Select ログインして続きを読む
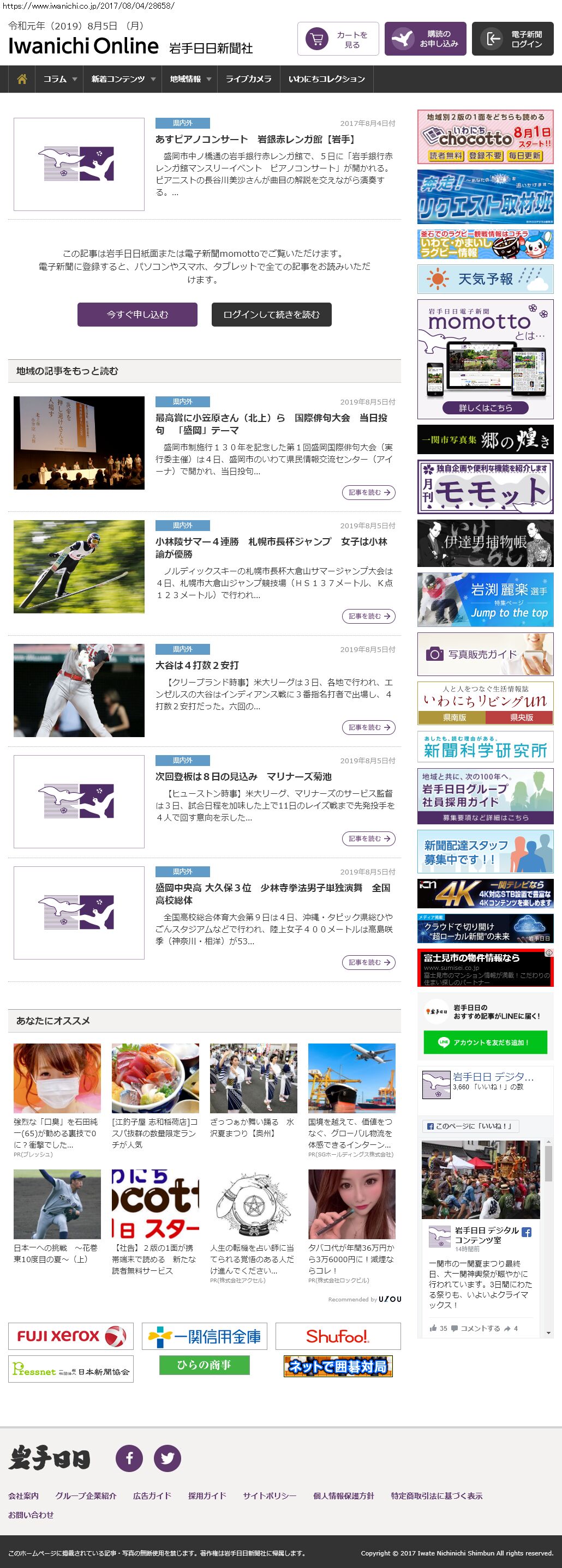 point(271,315)
